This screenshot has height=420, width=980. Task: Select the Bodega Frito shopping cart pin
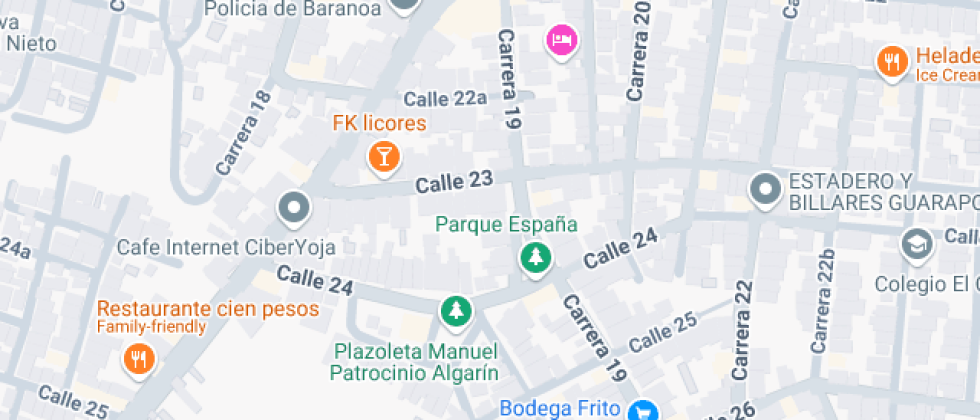click(642, 409)
